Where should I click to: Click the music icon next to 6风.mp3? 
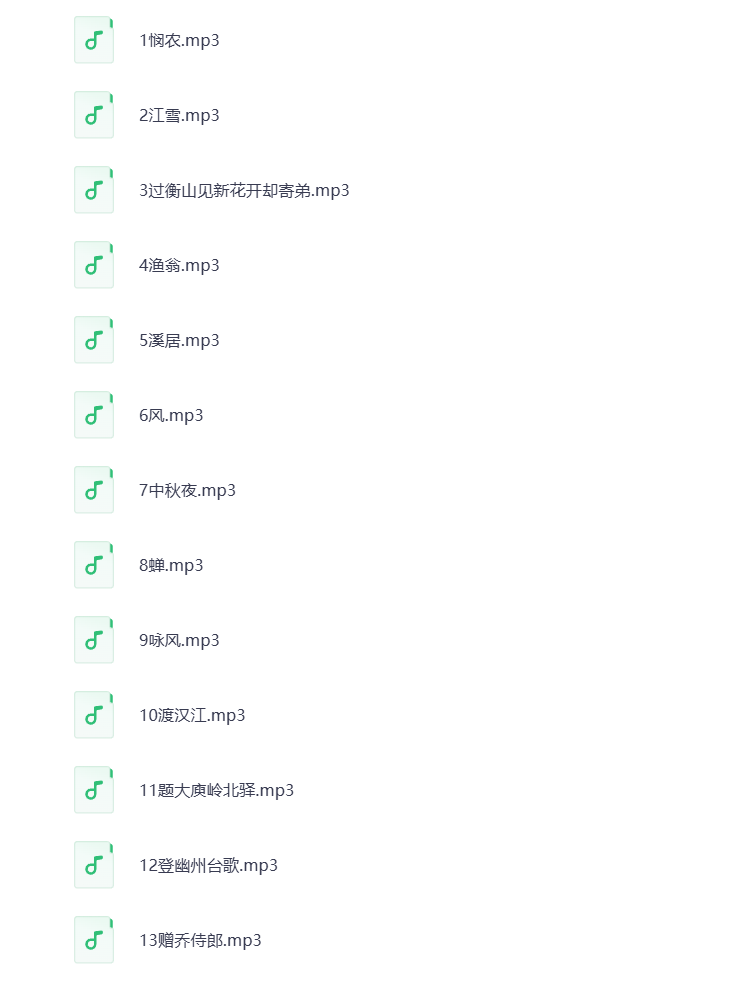click(x=93, y=414)
